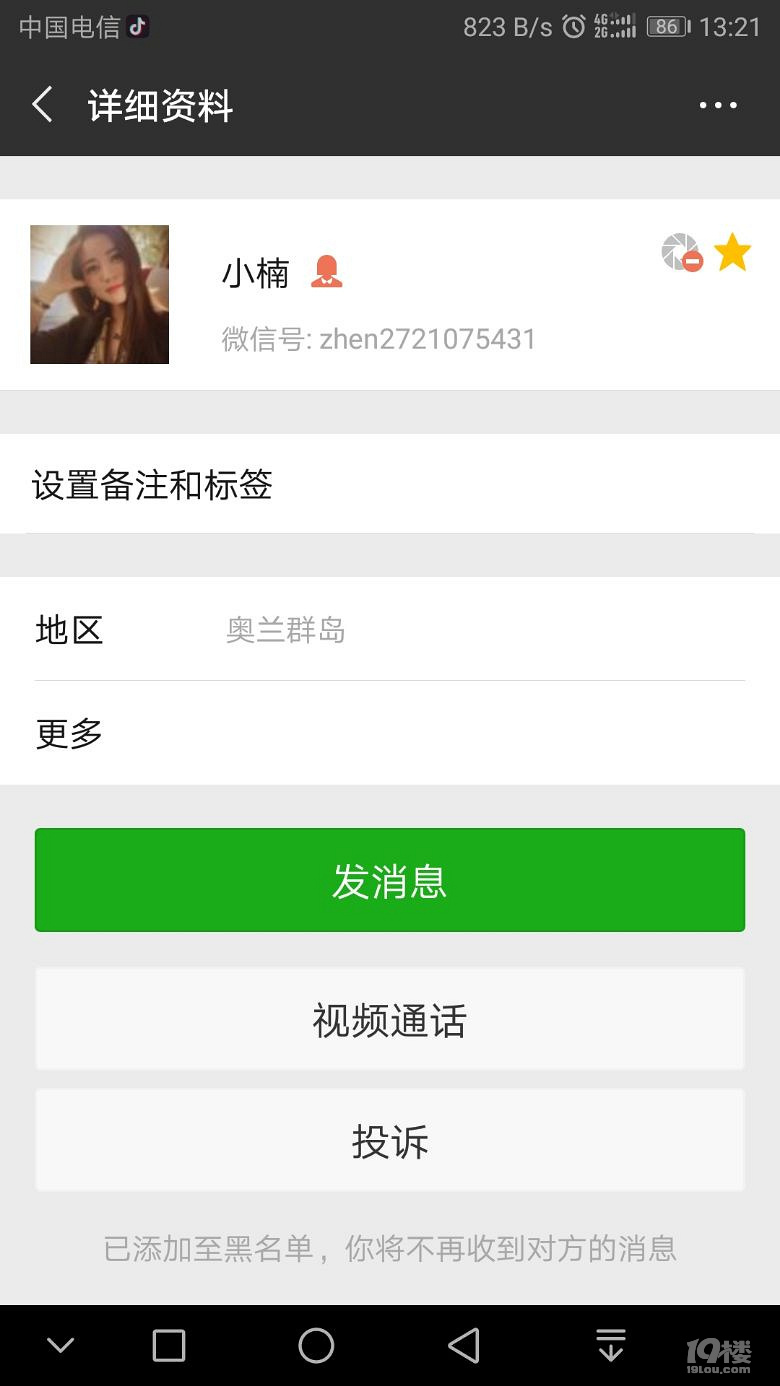This screenshot has height=1386, width=780.
Task: Tap the TikTok icon in the status bar
Action: coord(138,27)
